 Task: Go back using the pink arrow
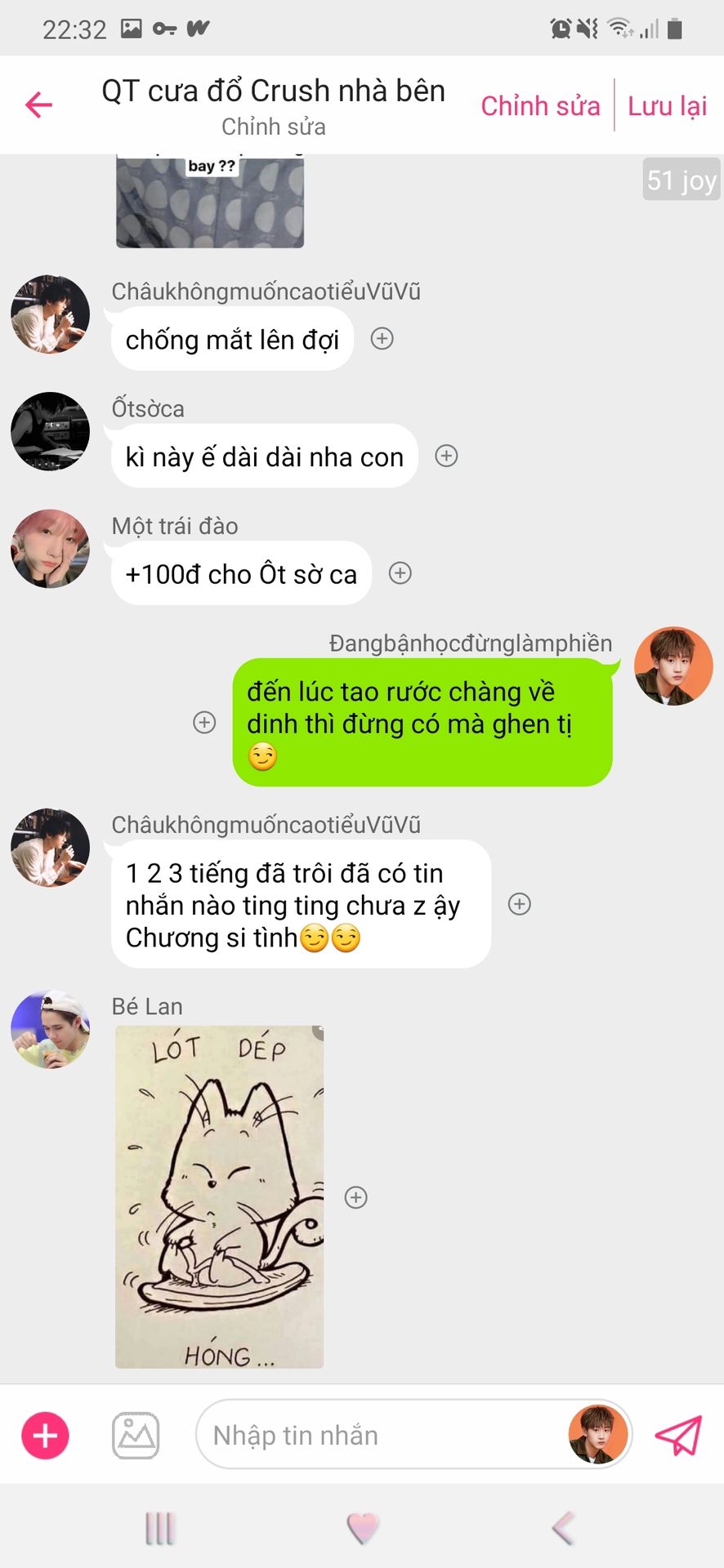click(38, 105)
